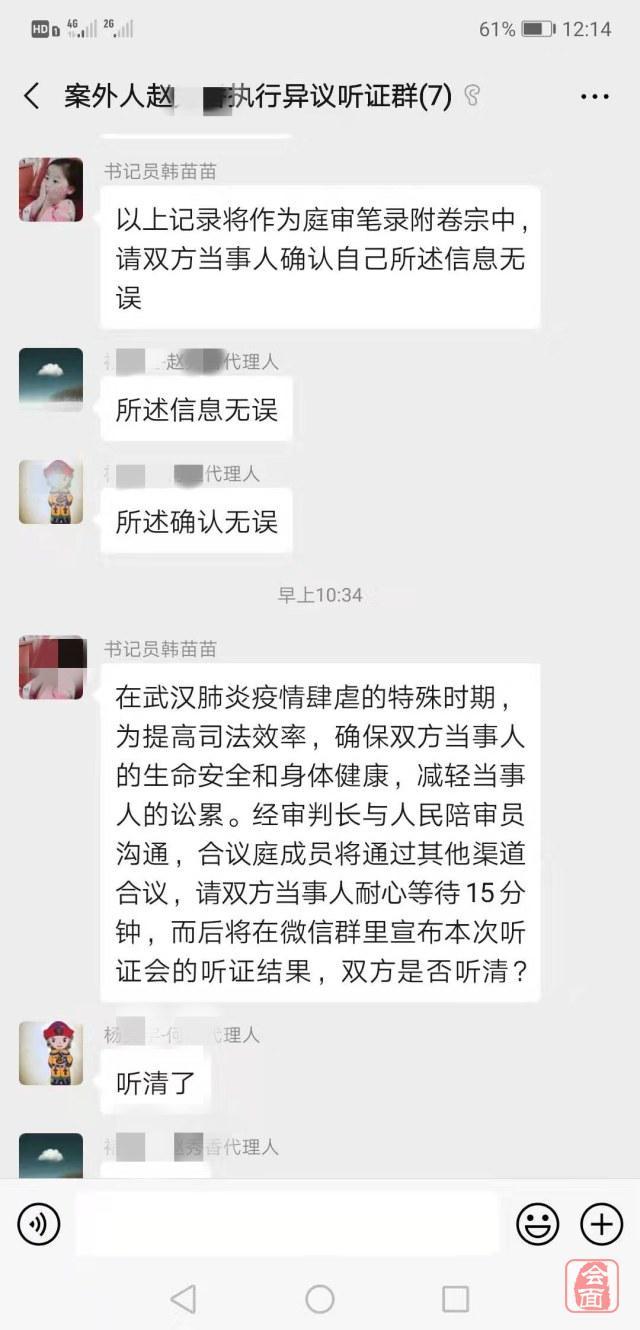The height and width of the screenshot is (1330, 640).
Task: Open avatar of 书记员韩苗苗 above 以上记录 message
Action: coord(51,189)
